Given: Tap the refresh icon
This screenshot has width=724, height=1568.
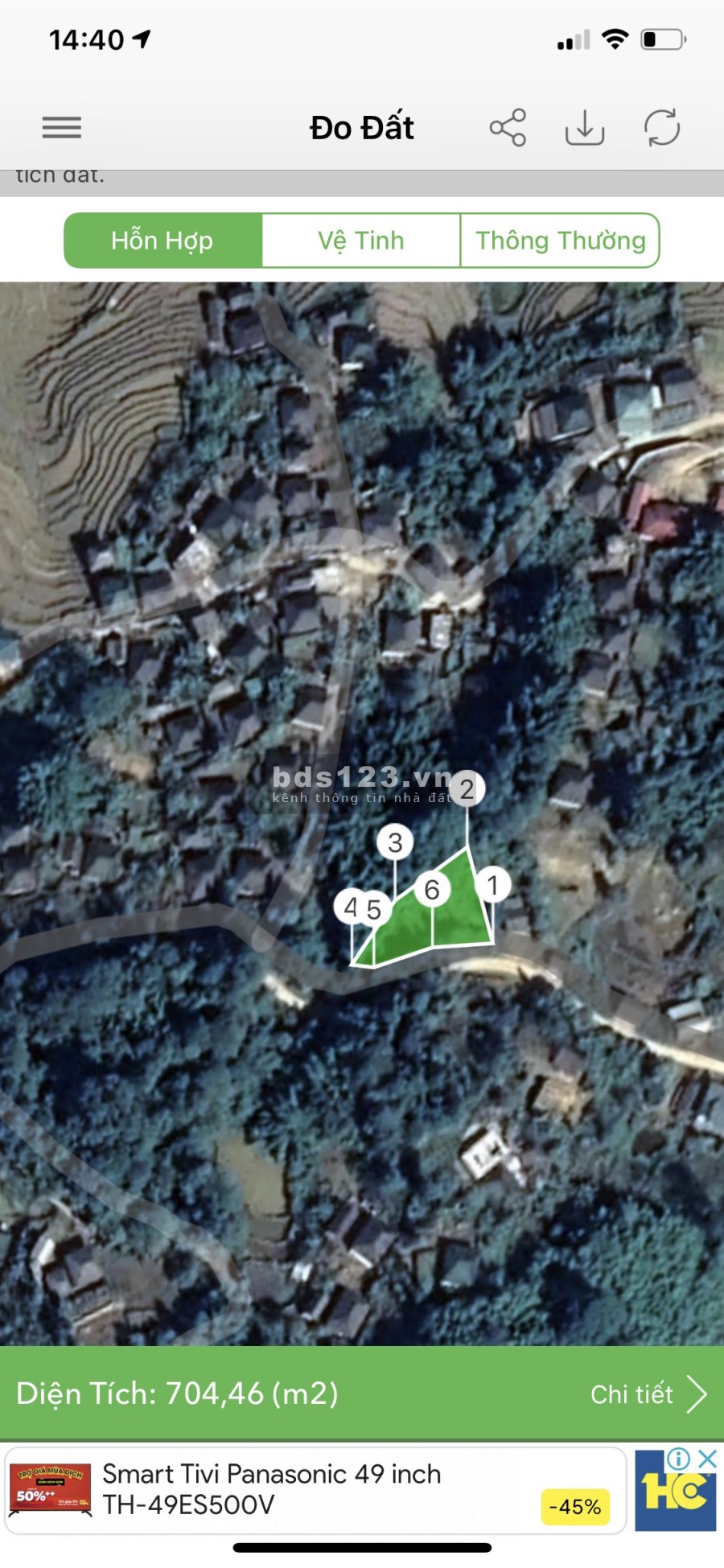Looking at the screenshot, I should 662,127.
